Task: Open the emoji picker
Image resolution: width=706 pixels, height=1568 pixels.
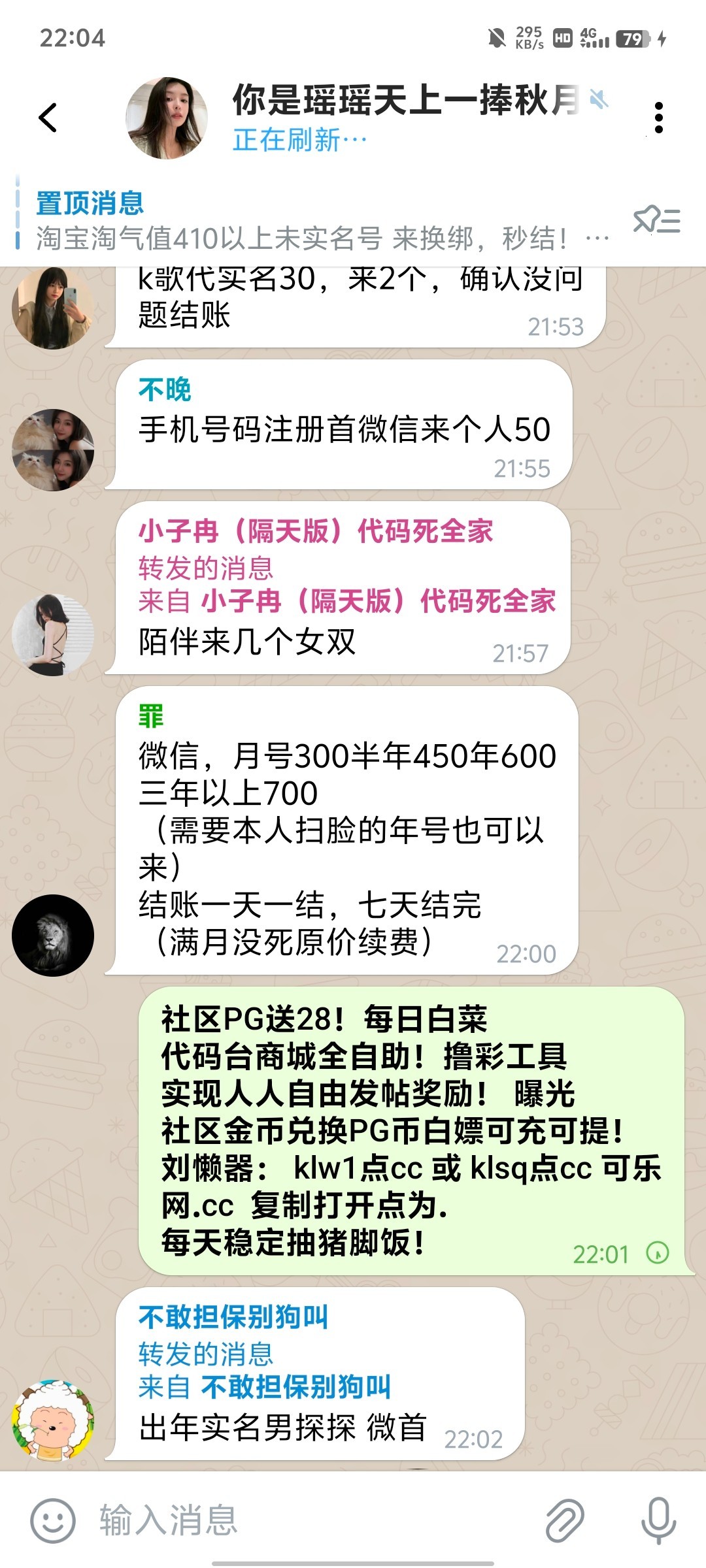Action: pyautogui.click(x=53, y=1520)
